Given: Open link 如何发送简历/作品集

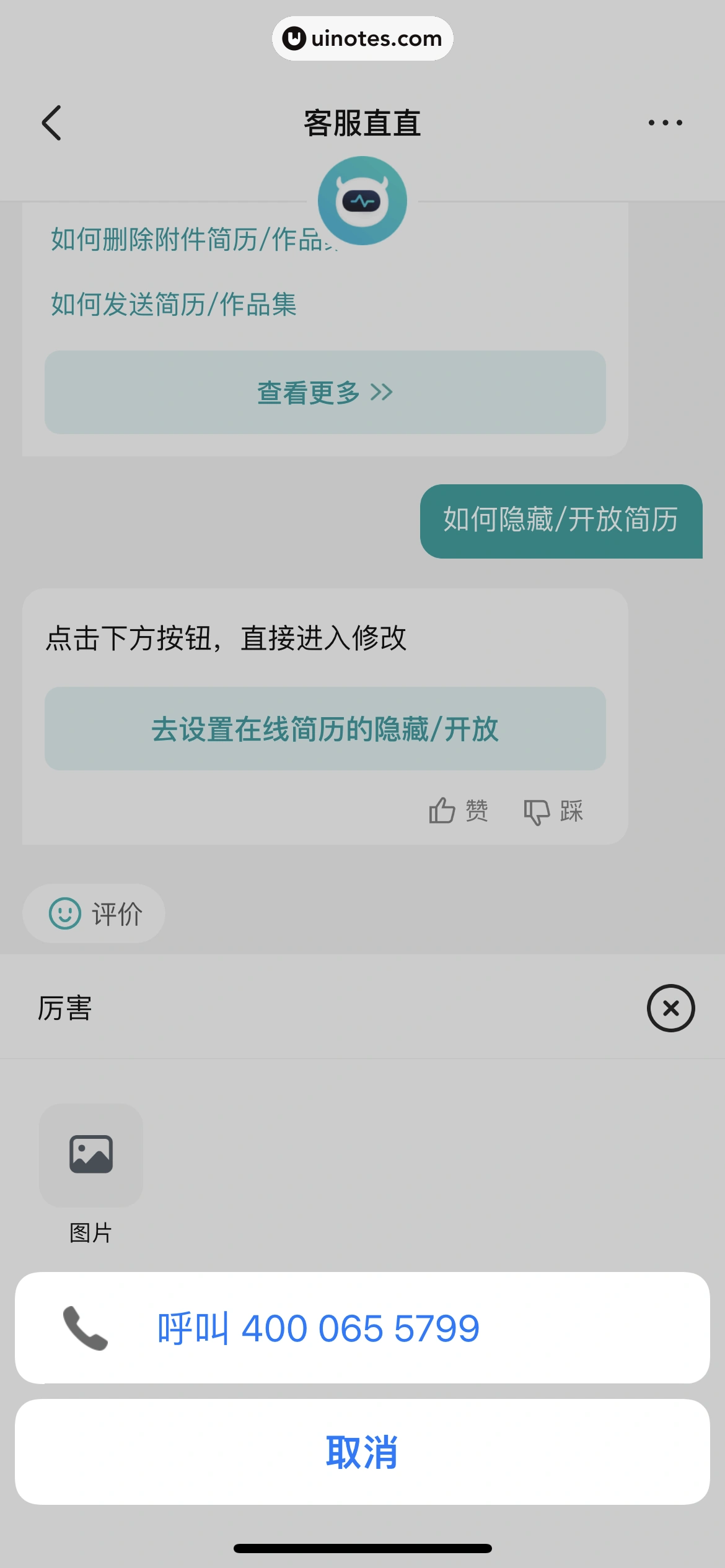Looking at the screenshot, I should point(174,304).
